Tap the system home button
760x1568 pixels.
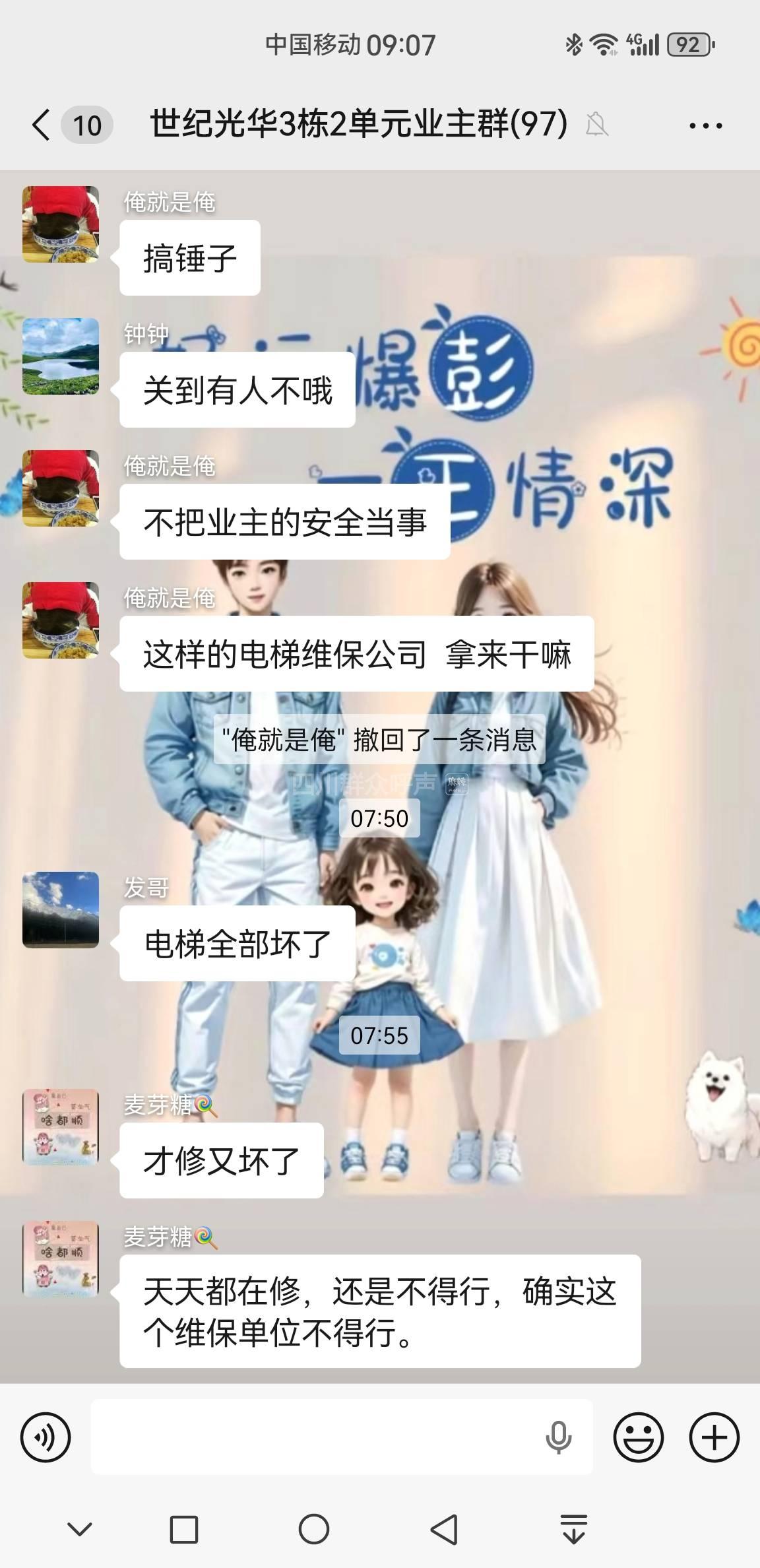[313, 1529]
